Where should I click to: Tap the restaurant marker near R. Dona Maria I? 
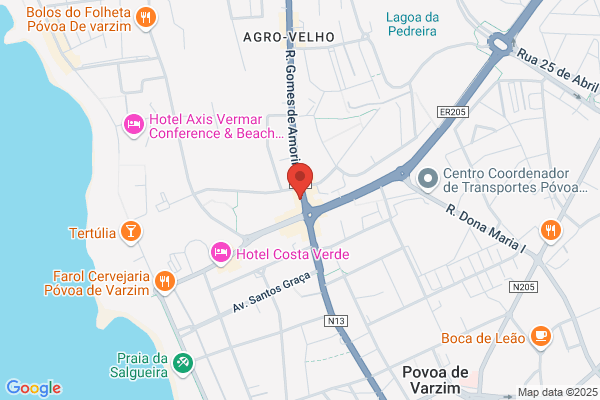[551, 231]
